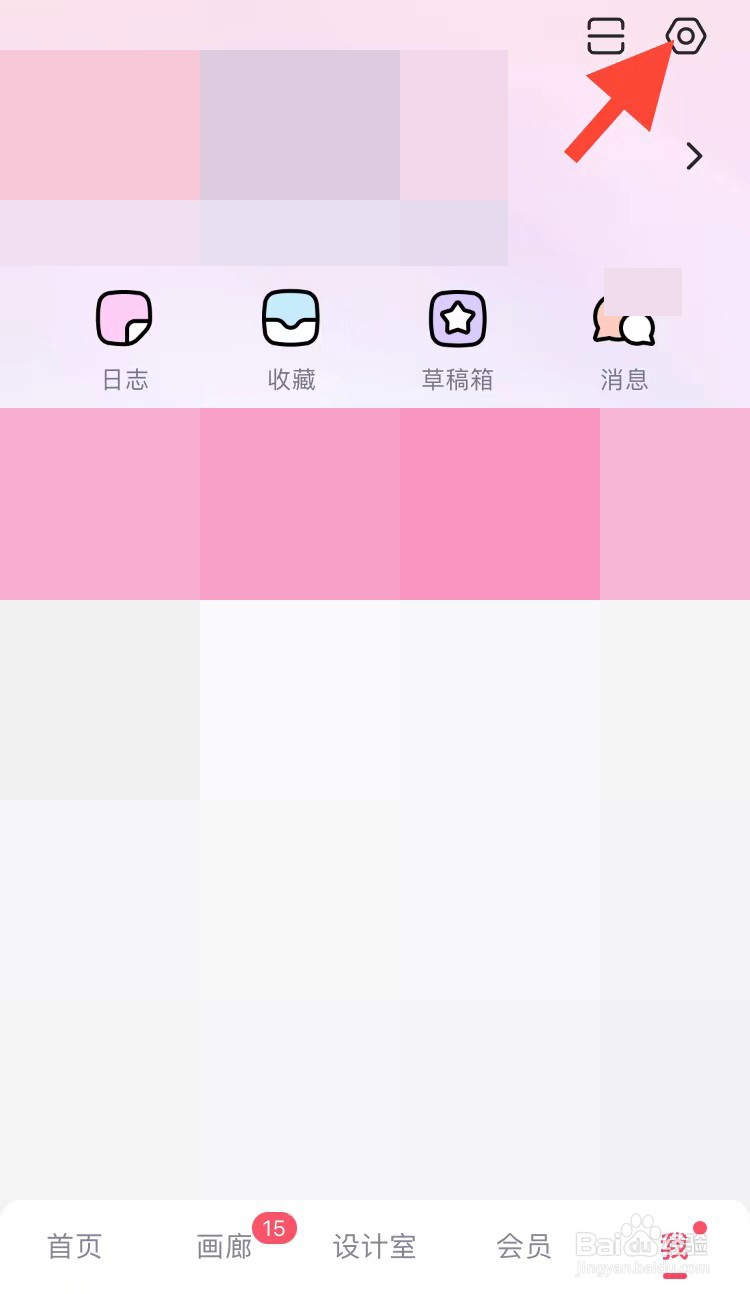
Task: Open the first pink gallery thumbnail
Action: pyautogui.click(x=100, y=503)
